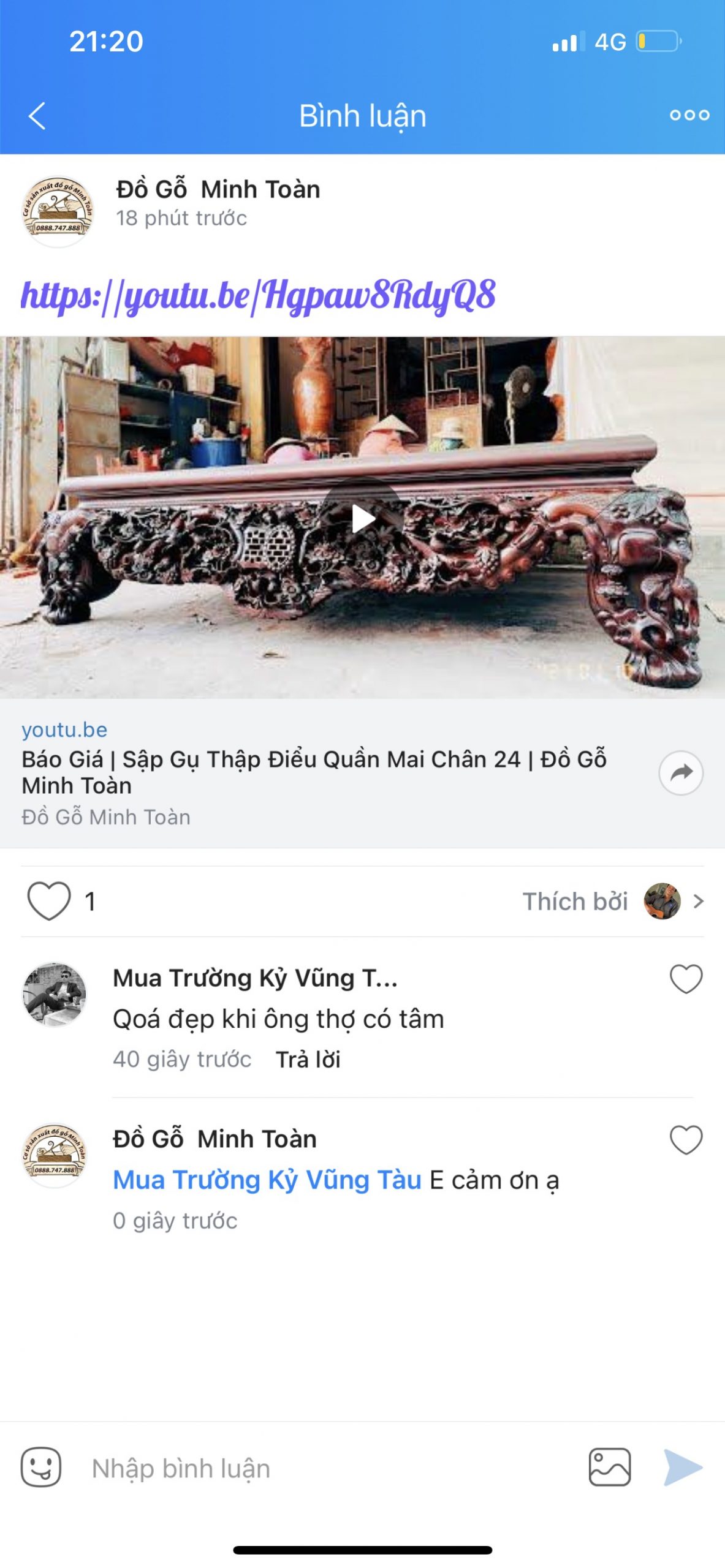Open the emoji sticker picker
The width and height of the screenshot is (725, 1568).
pyautogui.click(x=41, y=1468)
